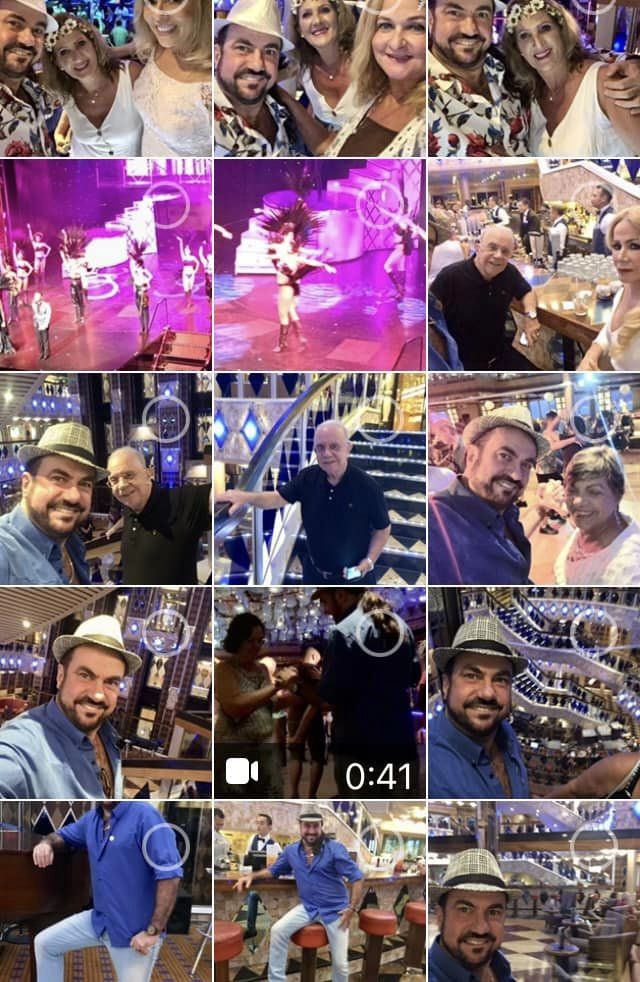Open stage show photo with several dancers

point(105,264)
